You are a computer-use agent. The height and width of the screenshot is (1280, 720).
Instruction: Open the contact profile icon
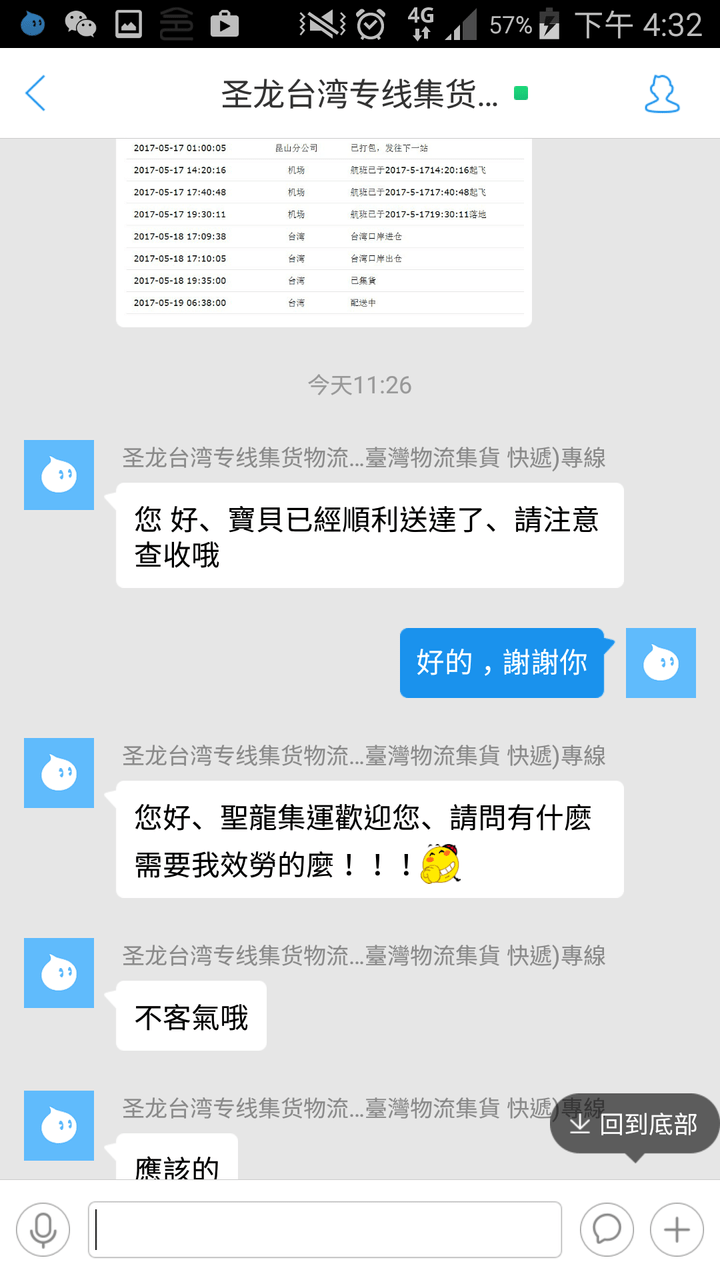662,93
